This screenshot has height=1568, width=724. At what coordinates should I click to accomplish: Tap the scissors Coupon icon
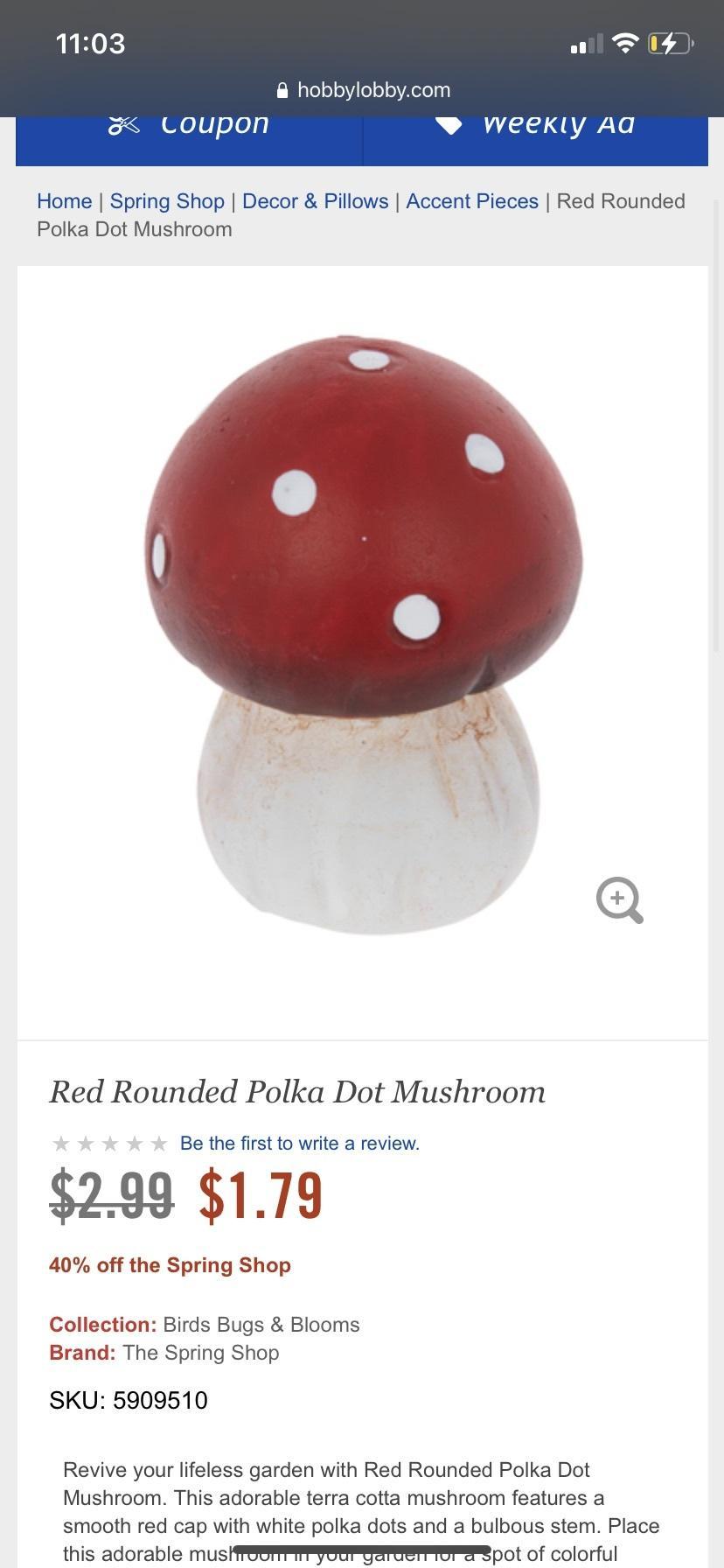coord(125,123)
